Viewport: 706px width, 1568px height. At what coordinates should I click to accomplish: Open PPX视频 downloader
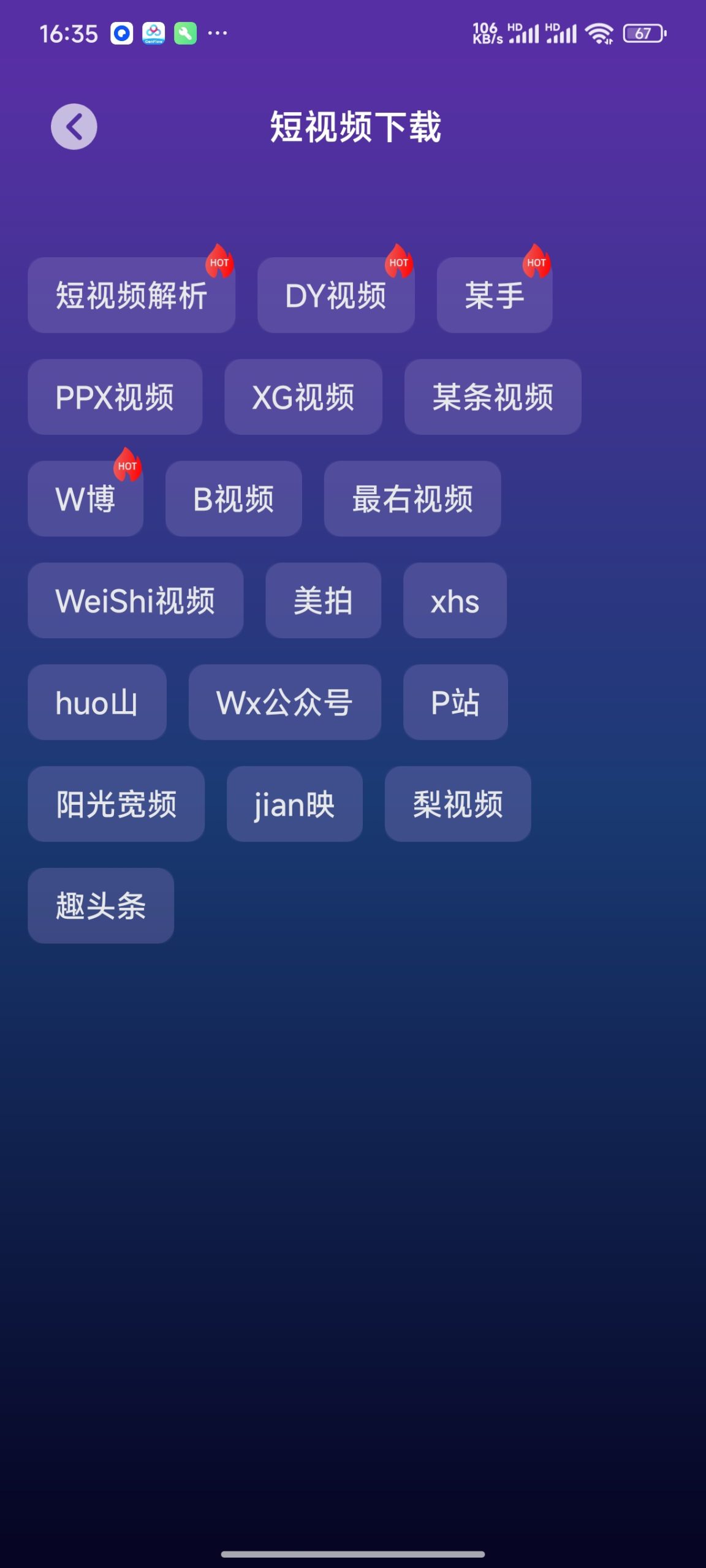115,397
